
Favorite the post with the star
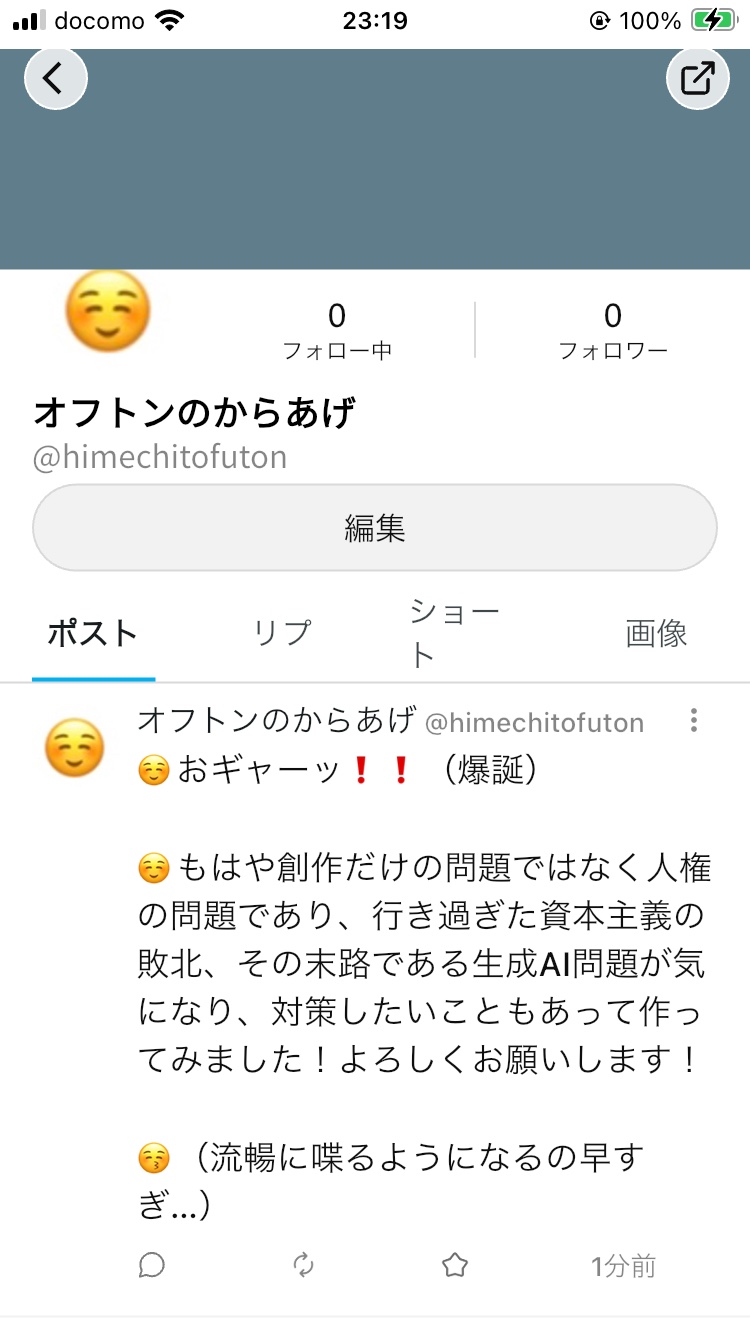pyautogui.click(x=455, y=1266)
